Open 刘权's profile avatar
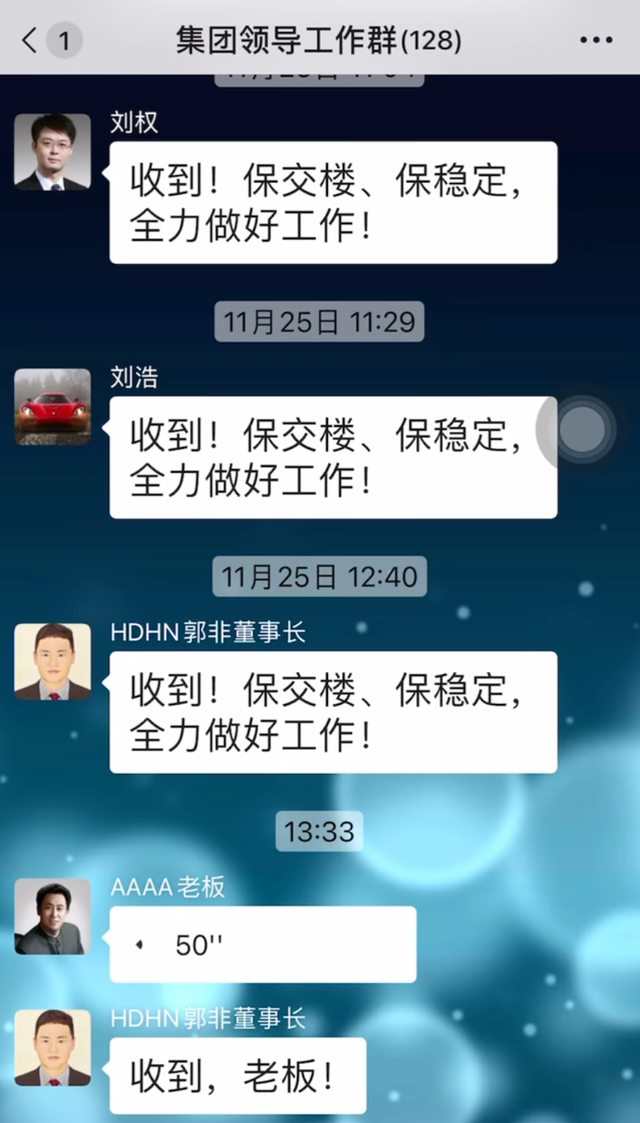This screenshot has width=640, height=1123. pos(52,152)
